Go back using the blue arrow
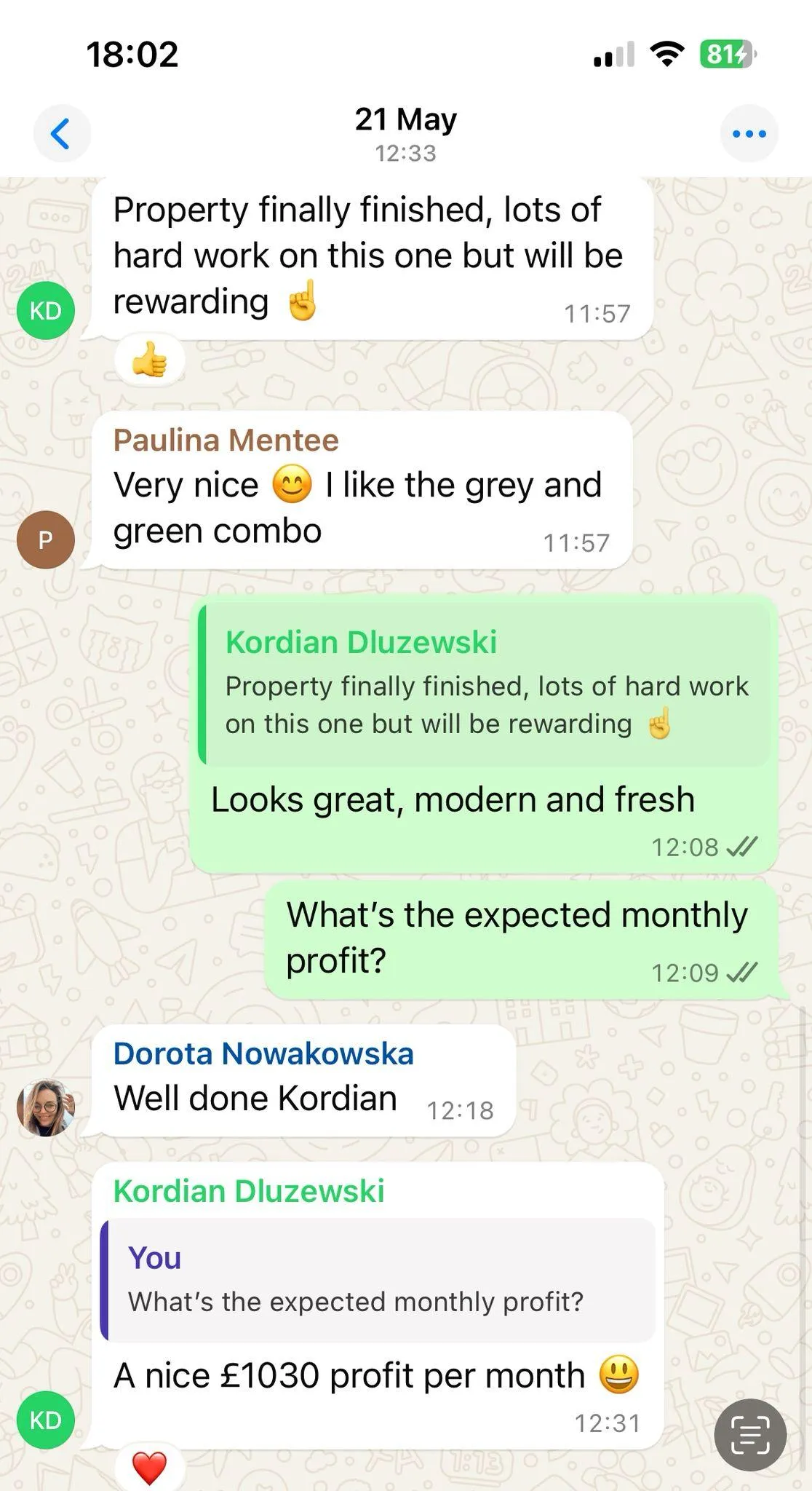 tap(62, 134)
